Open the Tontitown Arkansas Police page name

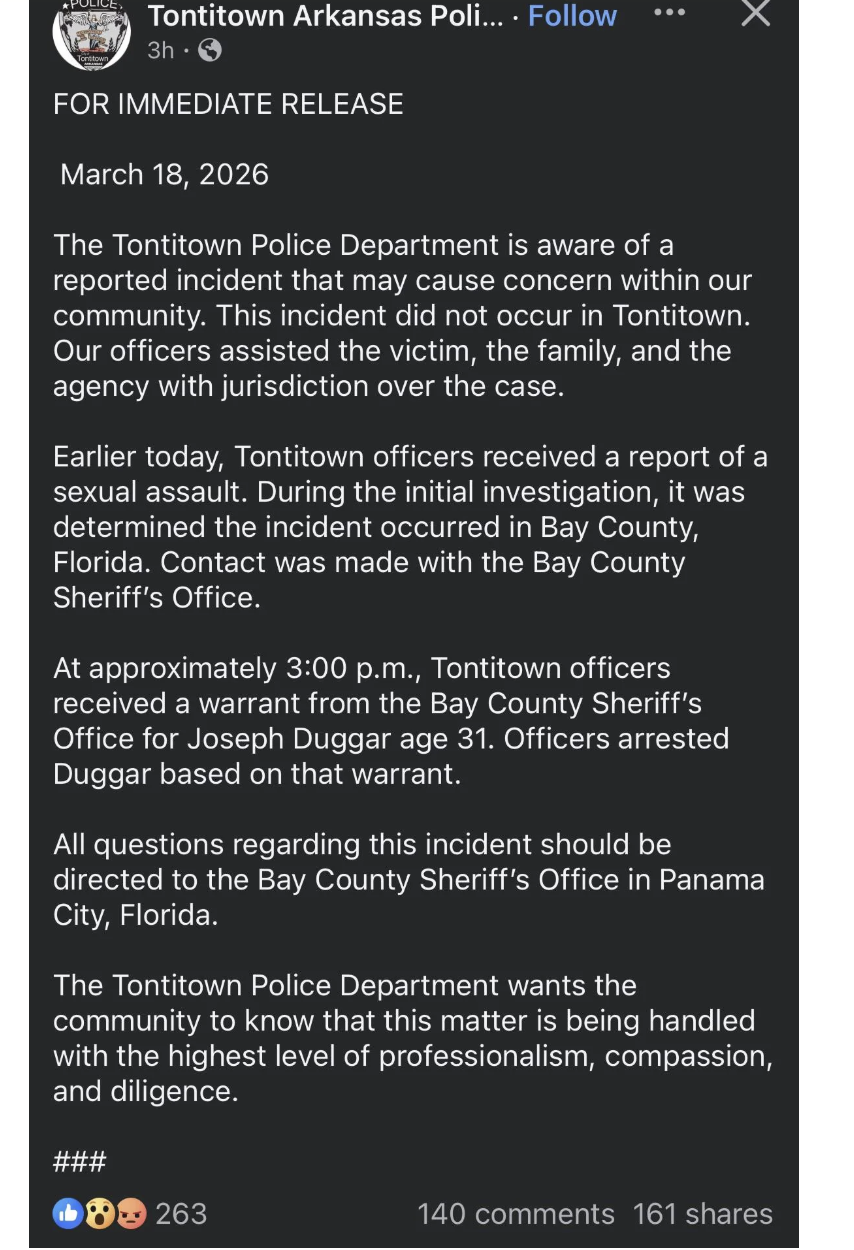pos(326,16)
